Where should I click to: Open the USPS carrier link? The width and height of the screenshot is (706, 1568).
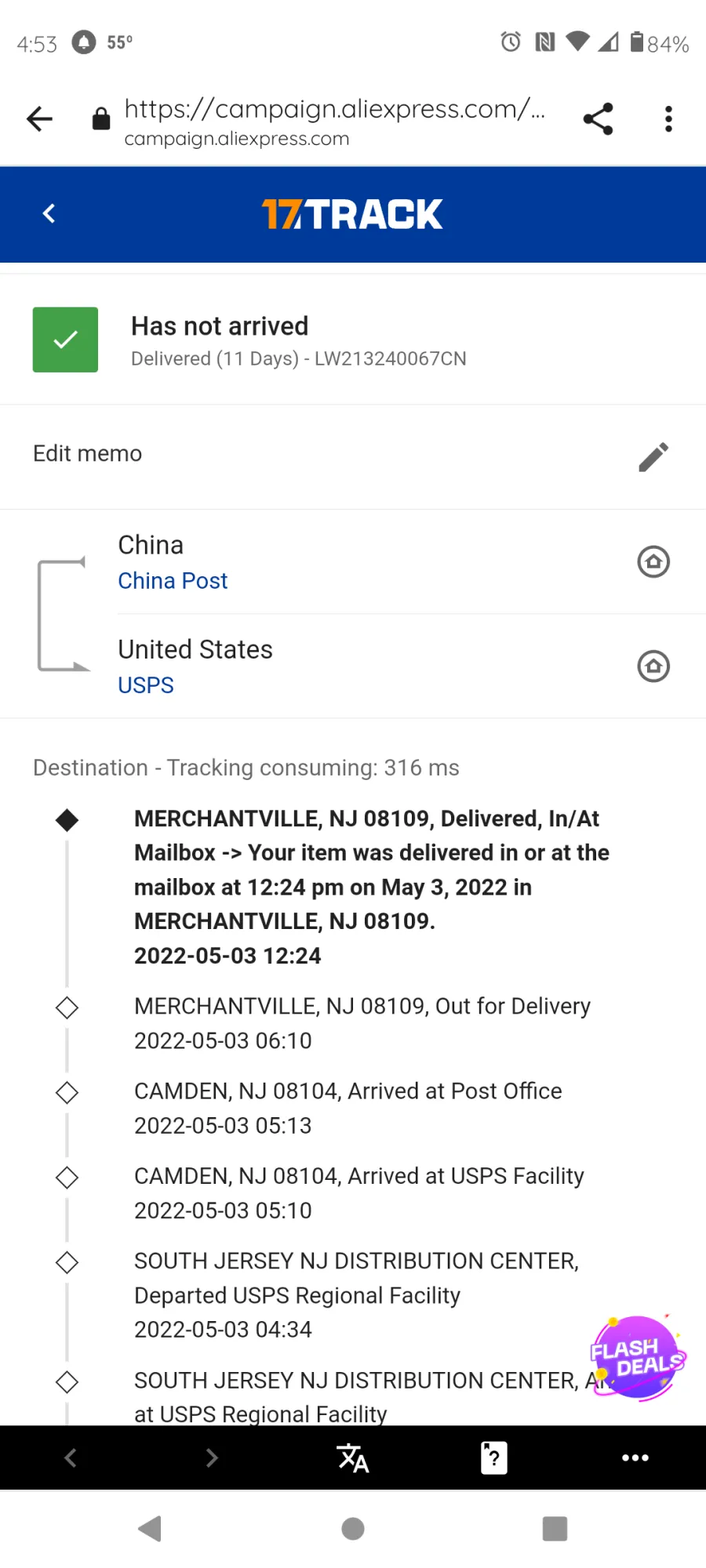[146, 685]
